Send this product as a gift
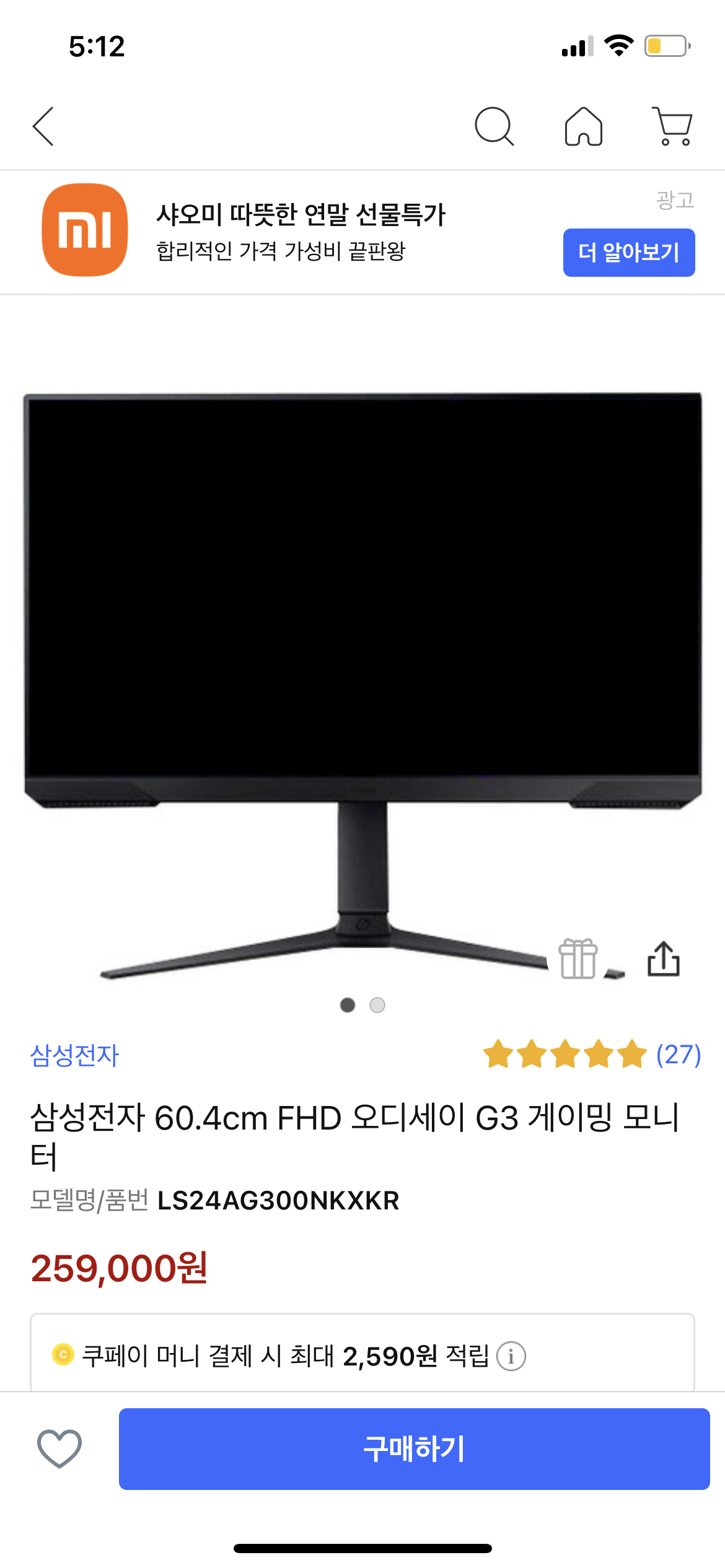Image resolution: width=725 pixels, height=1568 pixels. pos(578,959)
